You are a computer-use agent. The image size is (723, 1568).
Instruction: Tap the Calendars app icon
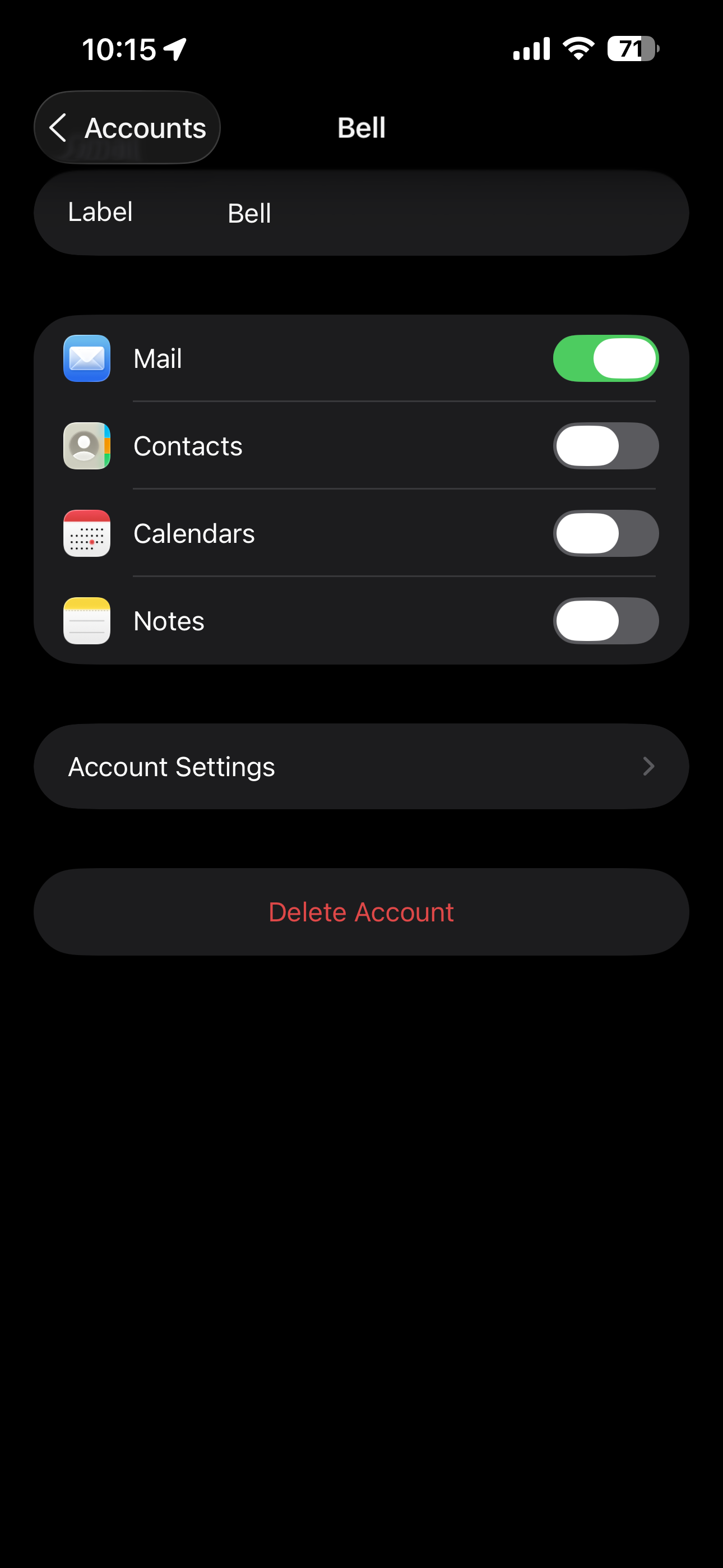(86, 533)
